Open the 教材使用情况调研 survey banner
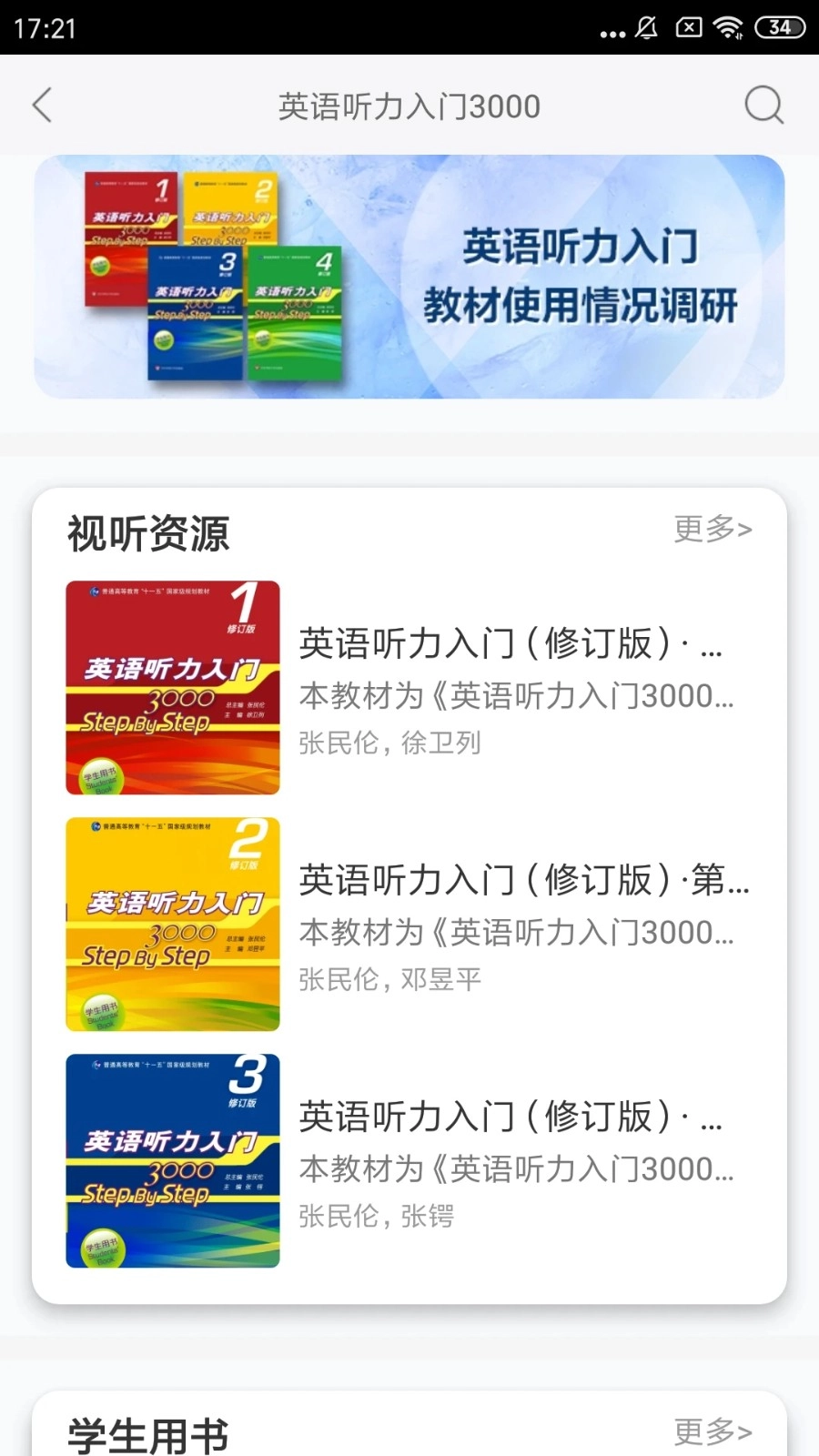This screenshot has height=1456, width=819. [409, 277]
